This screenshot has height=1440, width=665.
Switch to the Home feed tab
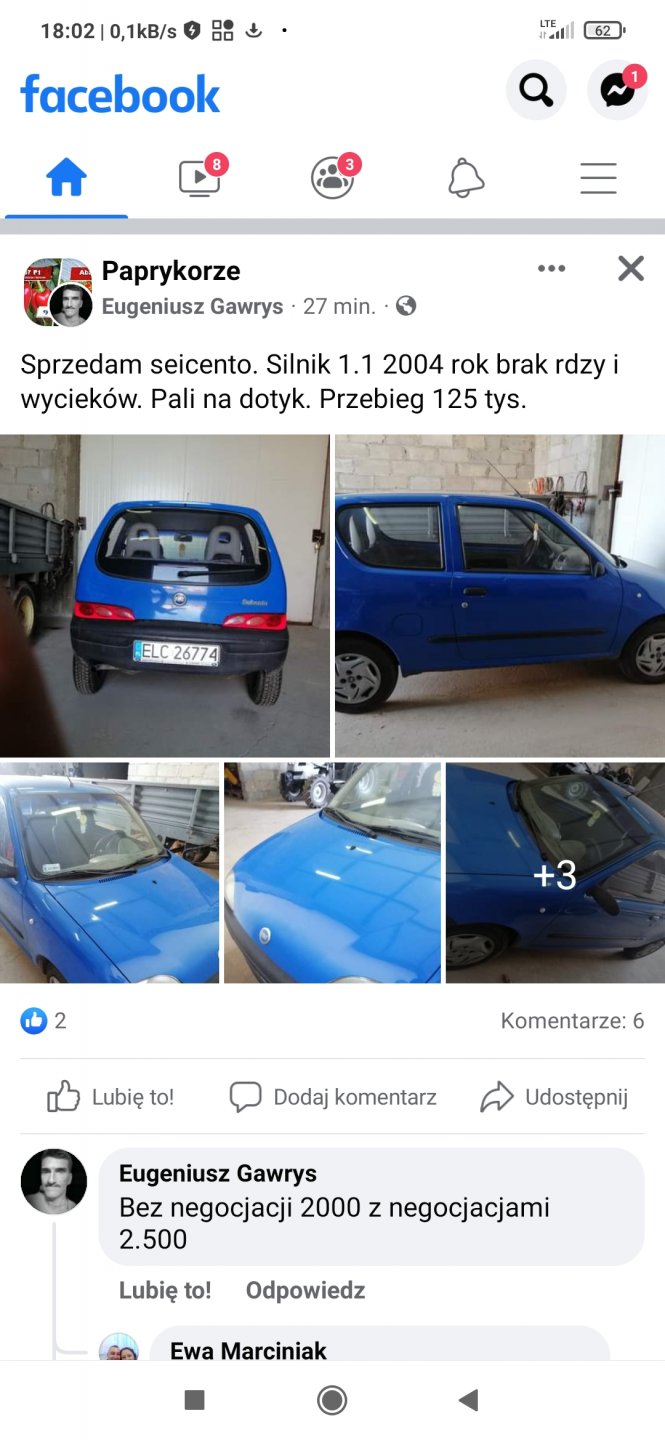coord(67,179)
